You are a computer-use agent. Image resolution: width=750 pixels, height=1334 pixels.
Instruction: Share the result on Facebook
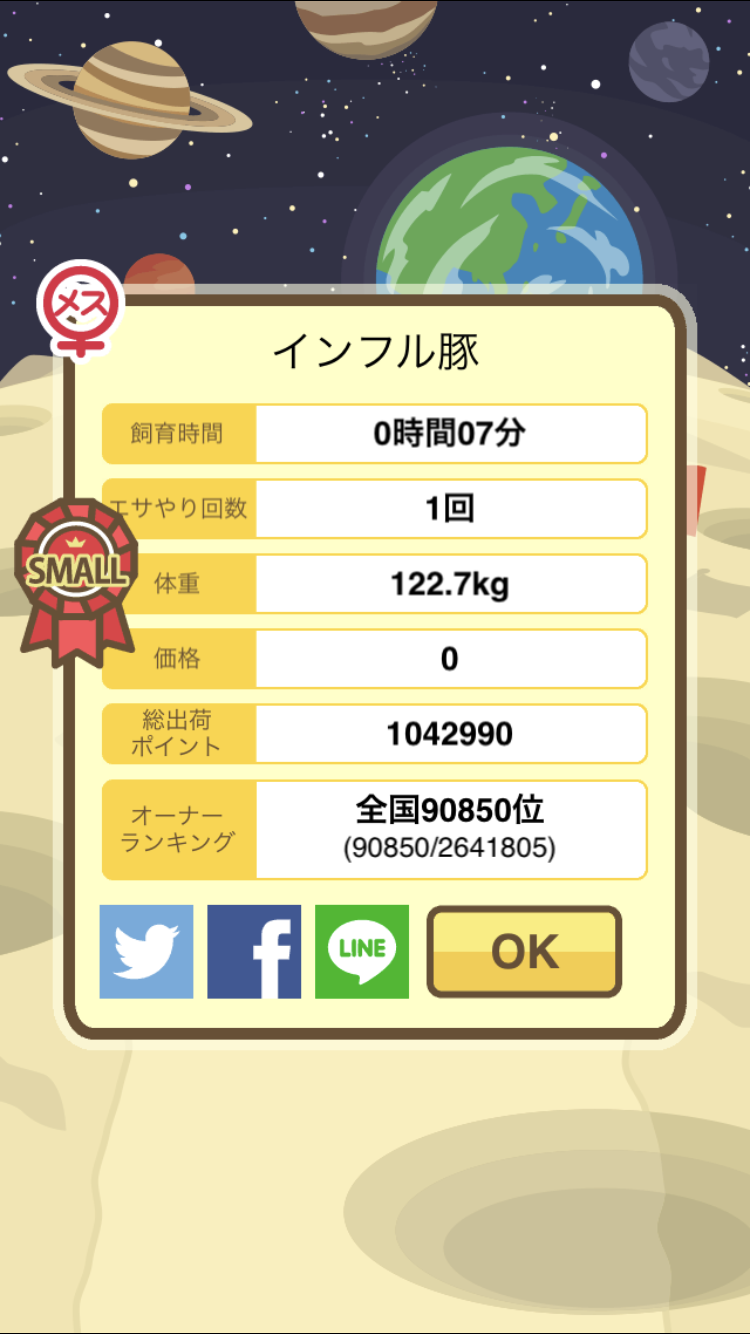coord(254,952)
